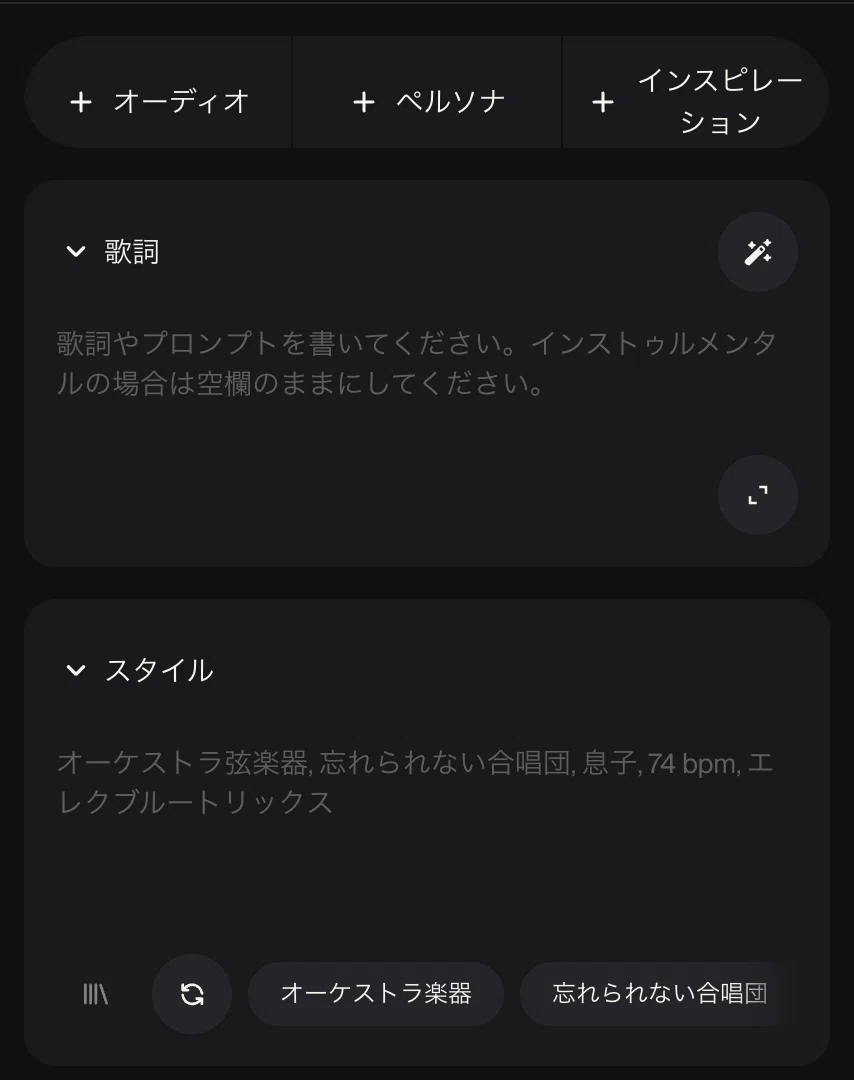The height and width of the screenshot is (1080, 854).
Task: Generate lyrics with the magic wand icon
Action: (x=758, y=252)
